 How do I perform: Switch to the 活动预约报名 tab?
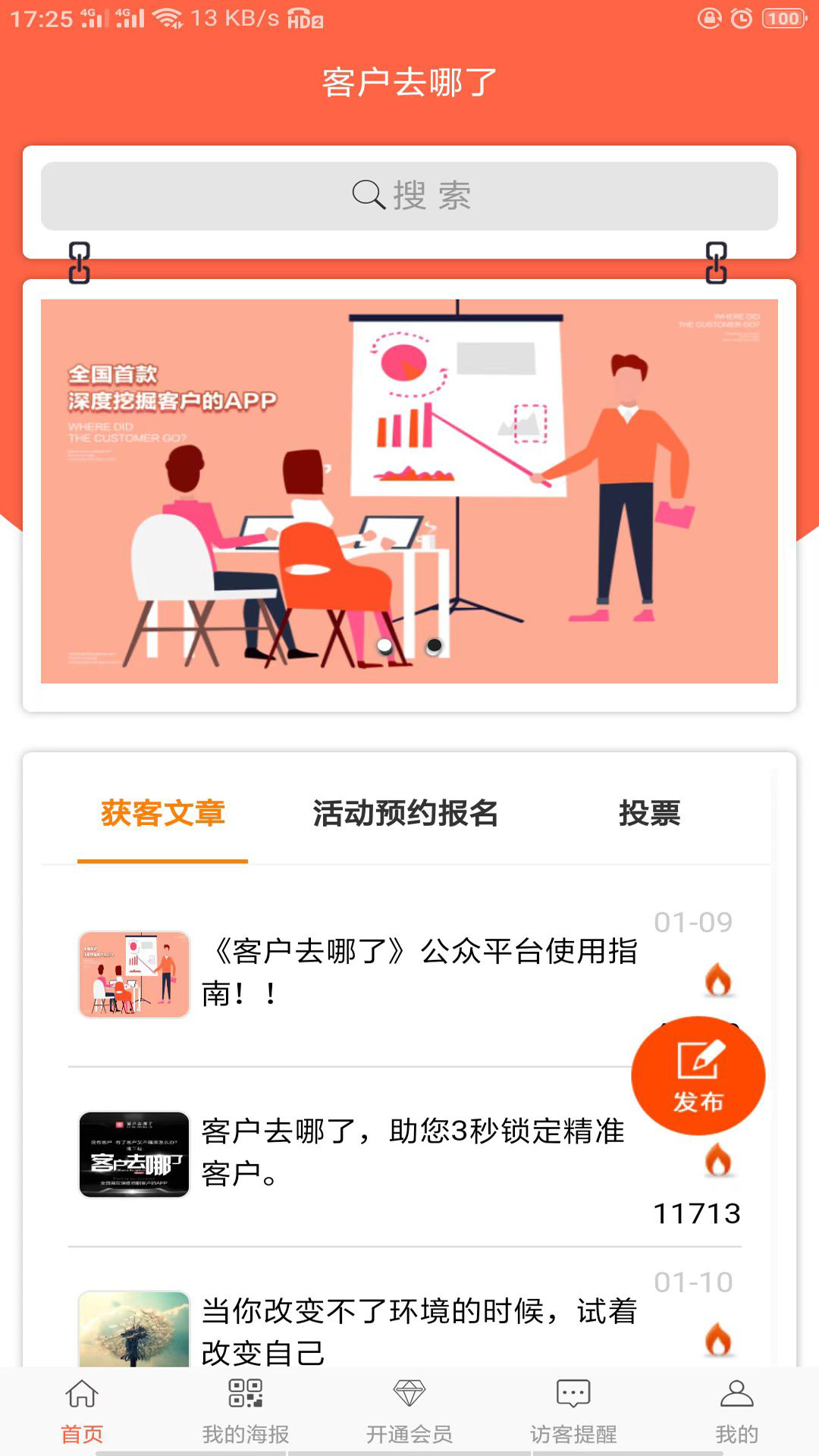point(406,813)
